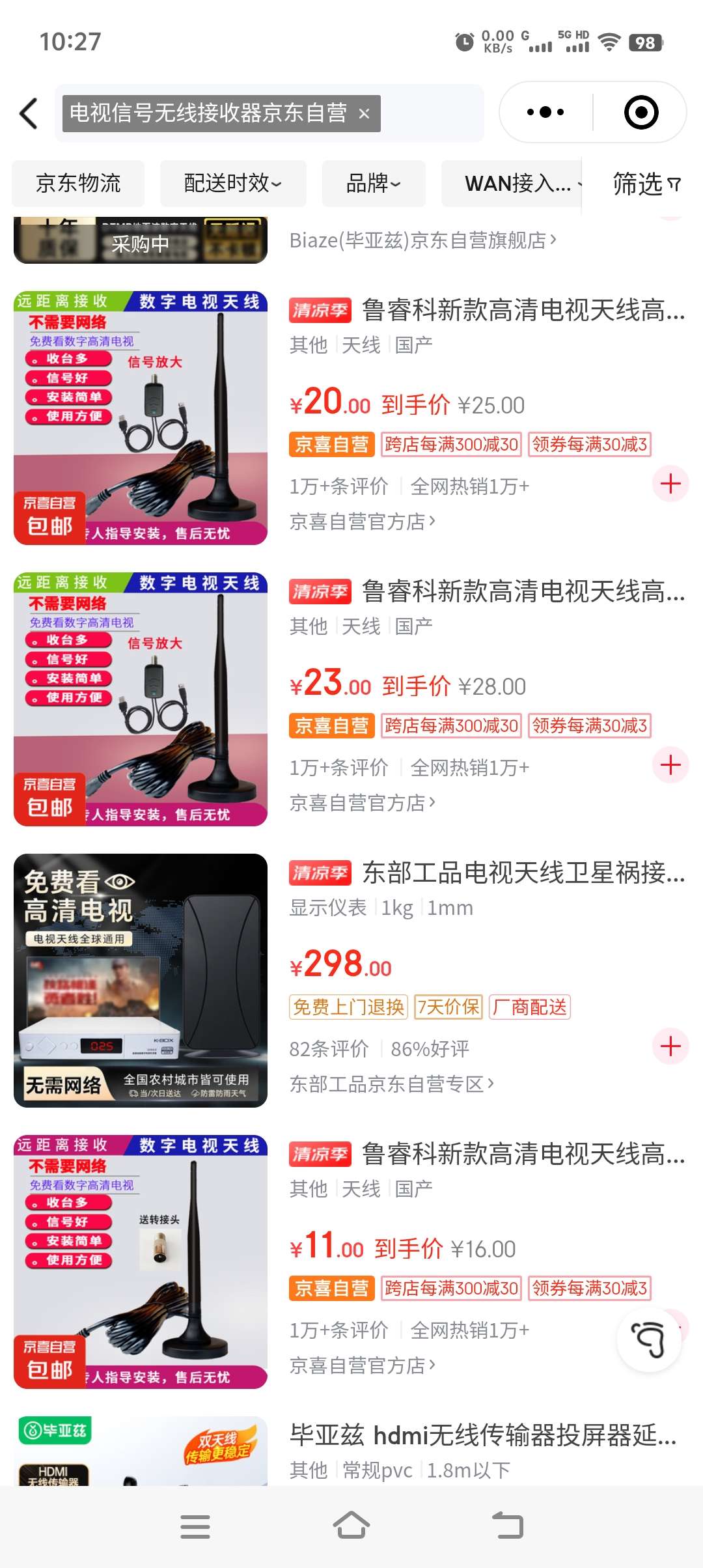Clear the search keyword with the X

[364, 114]
